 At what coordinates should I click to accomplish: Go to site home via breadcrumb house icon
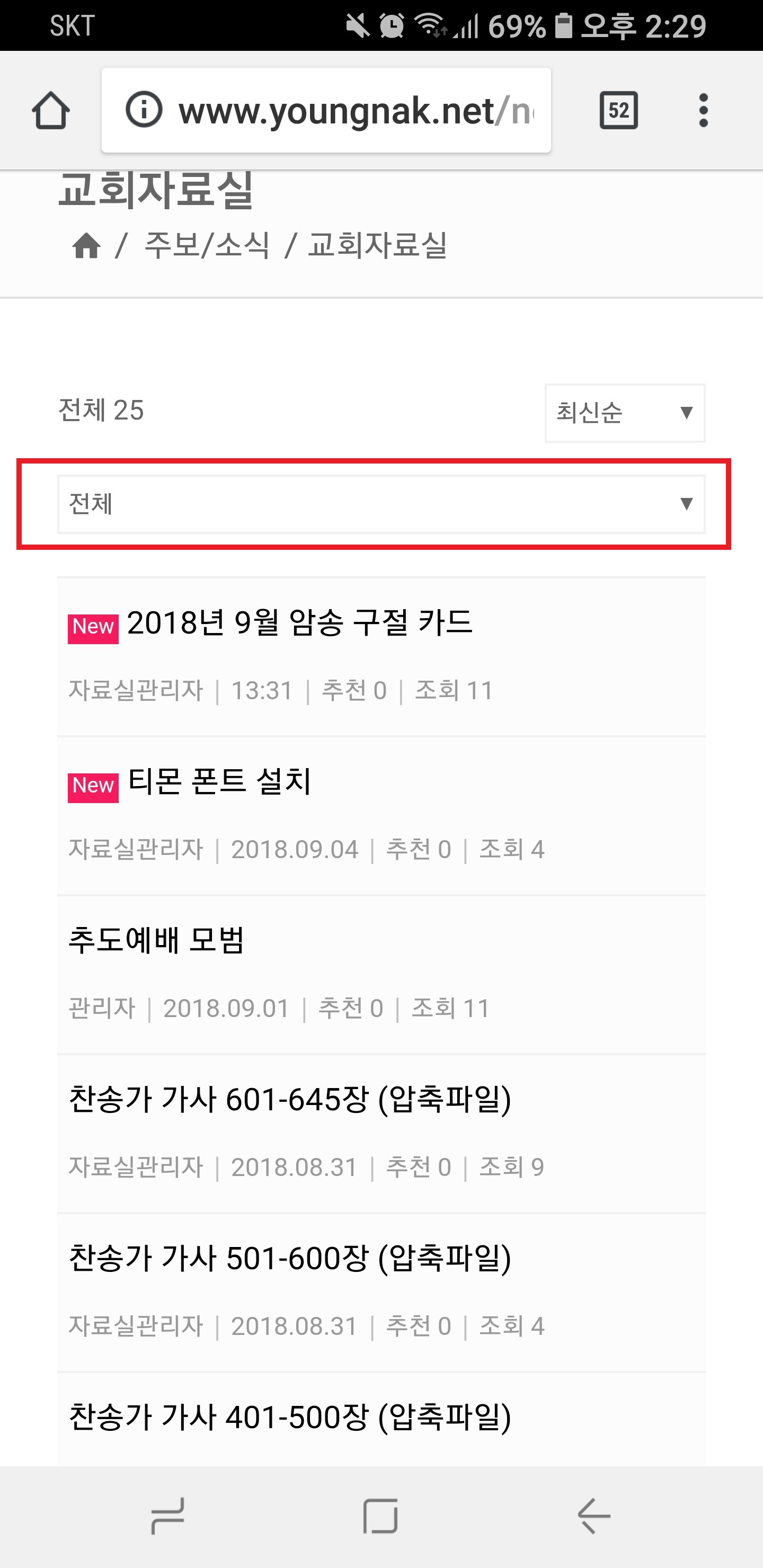tap(86, 246)
